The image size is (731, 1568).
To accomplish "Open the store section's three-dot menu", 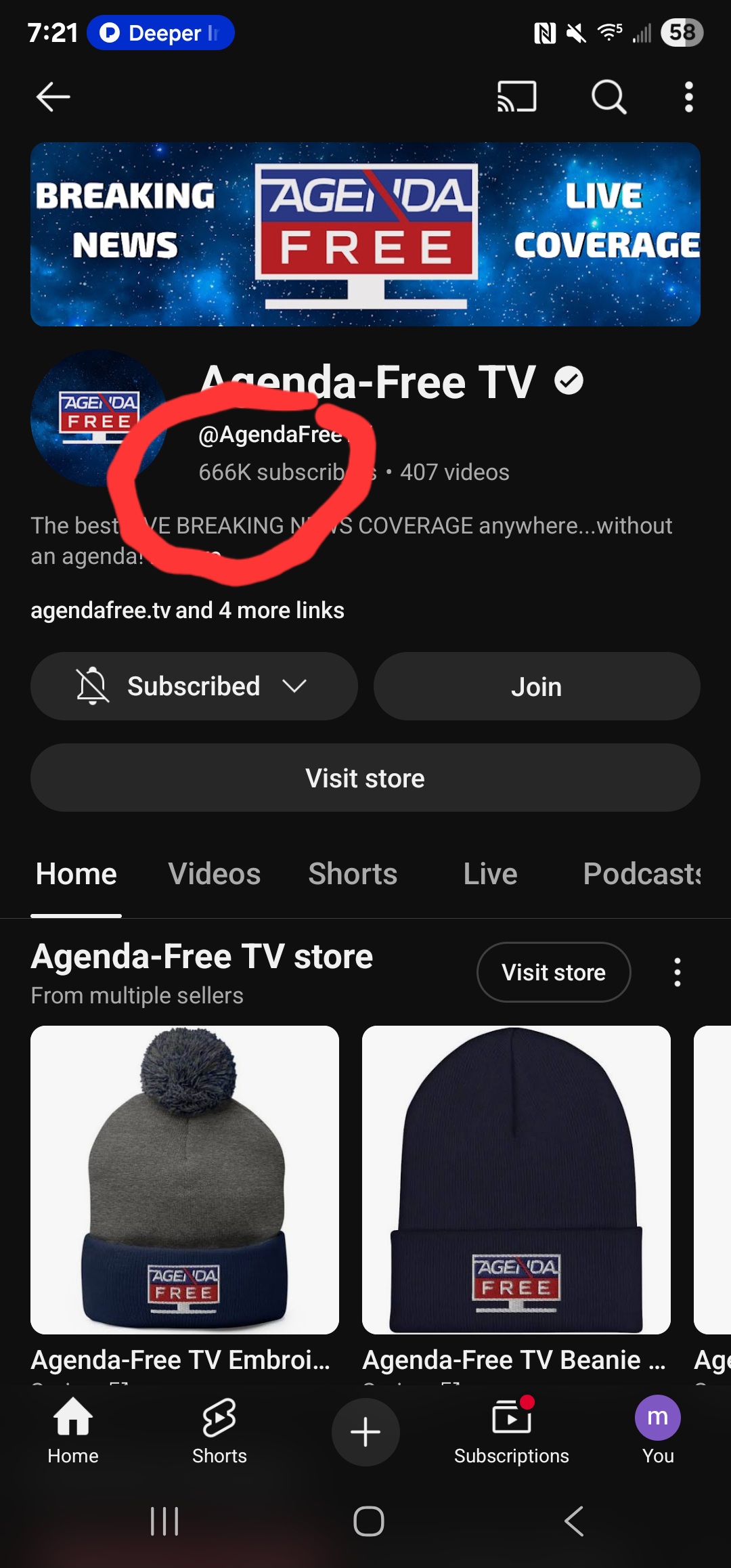I will (677, 972).
